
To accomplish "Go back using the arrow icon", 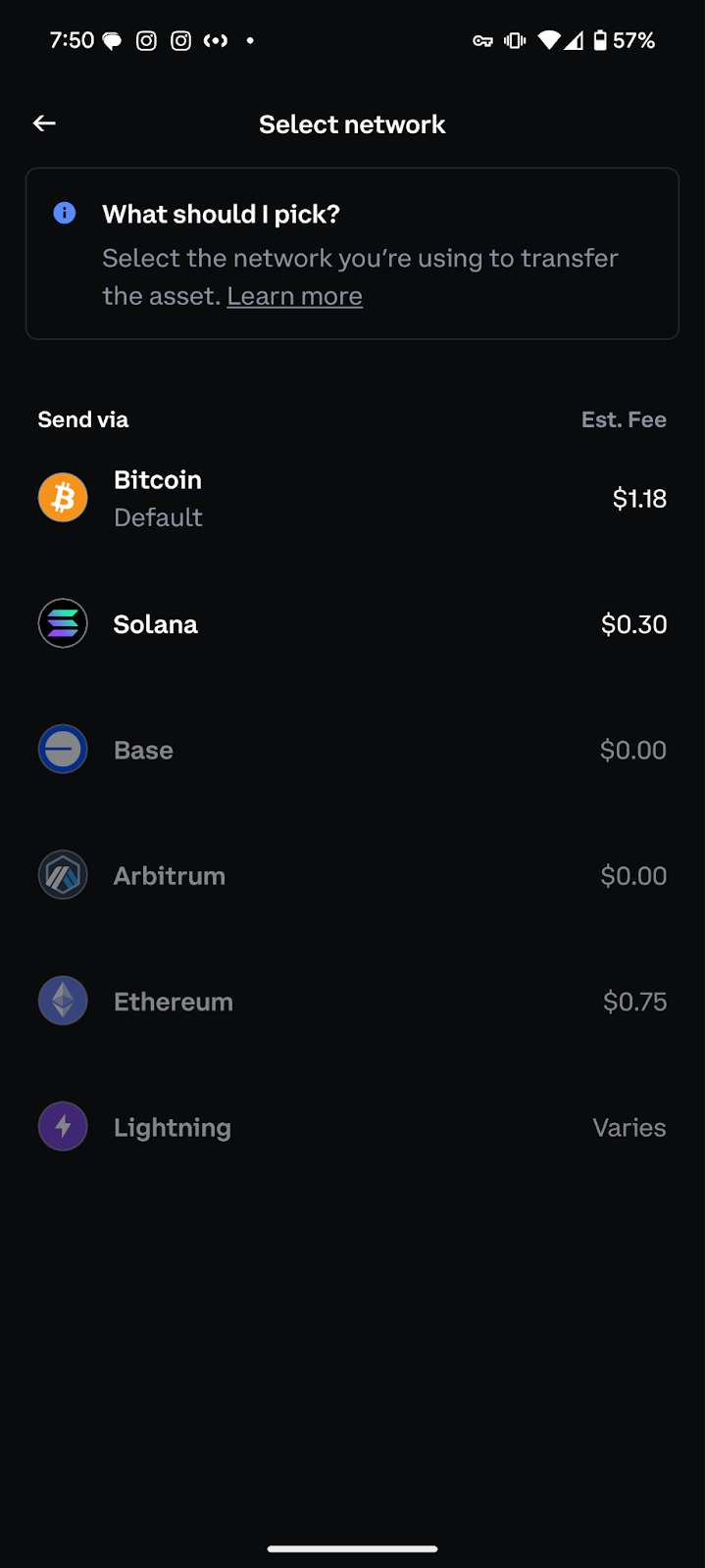I will point(44,123).
